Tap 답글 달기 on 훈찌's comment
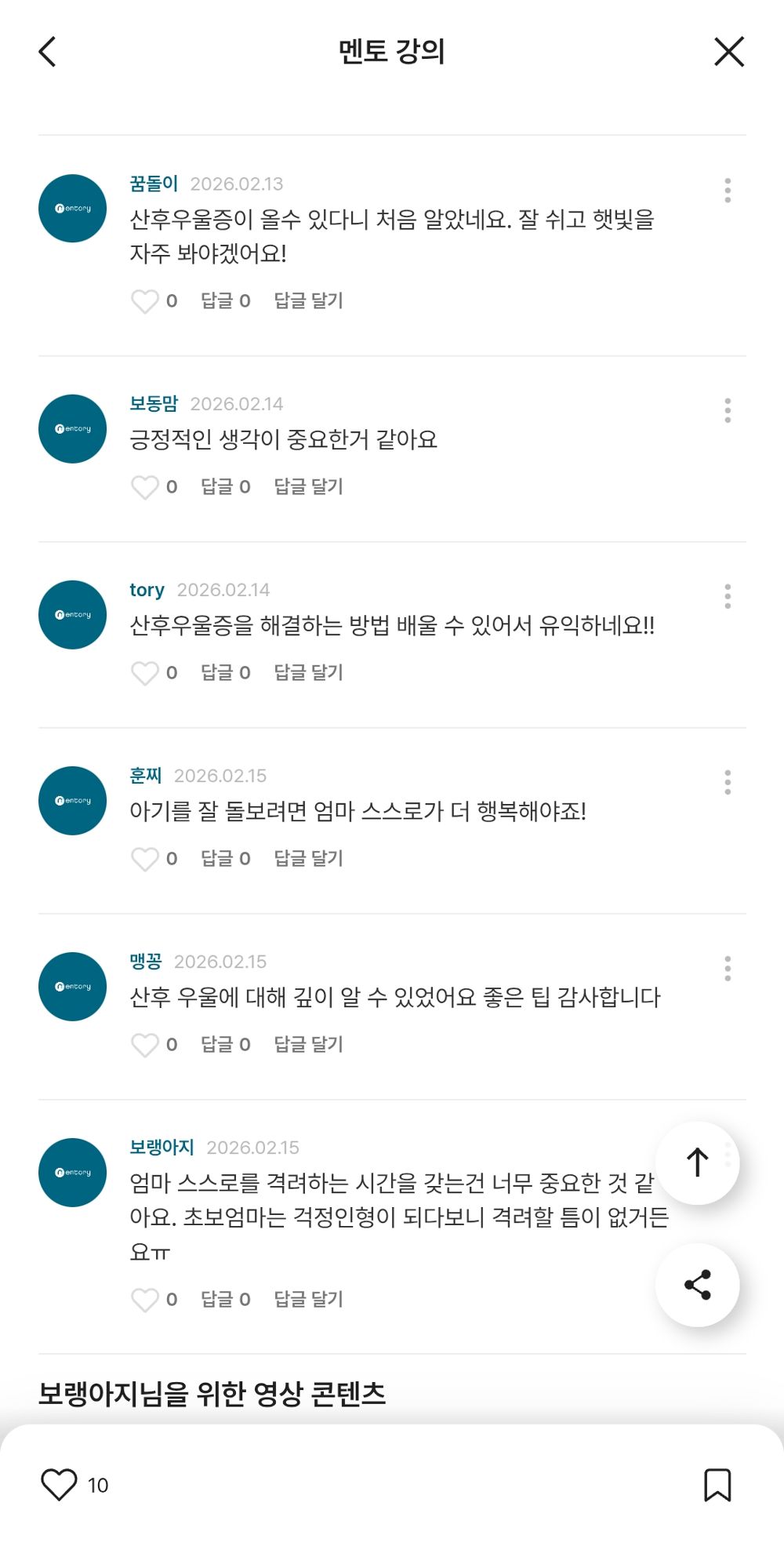 [309, 858]
